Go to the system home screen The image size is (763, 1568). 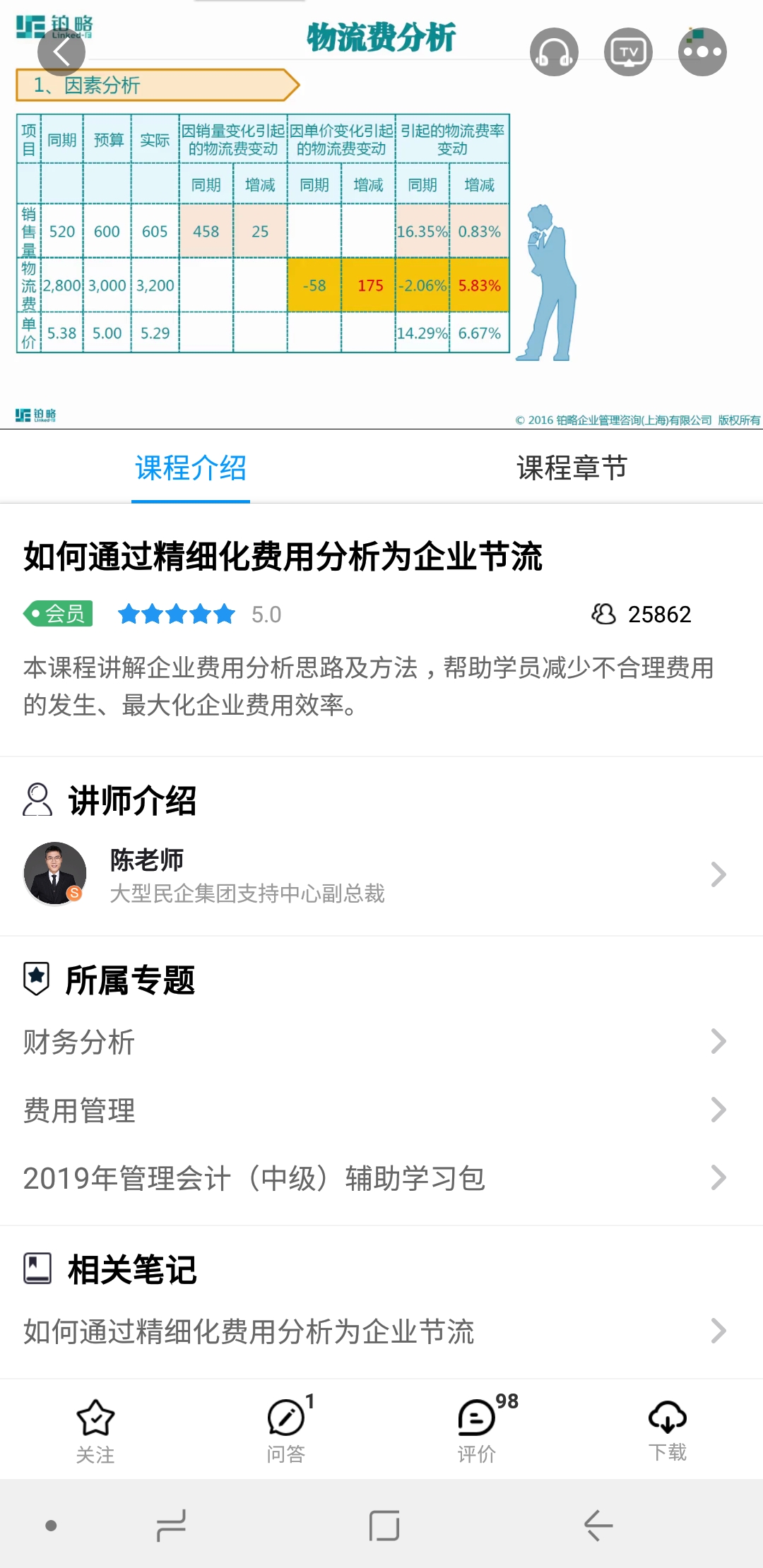click(x=384, y=1526)
